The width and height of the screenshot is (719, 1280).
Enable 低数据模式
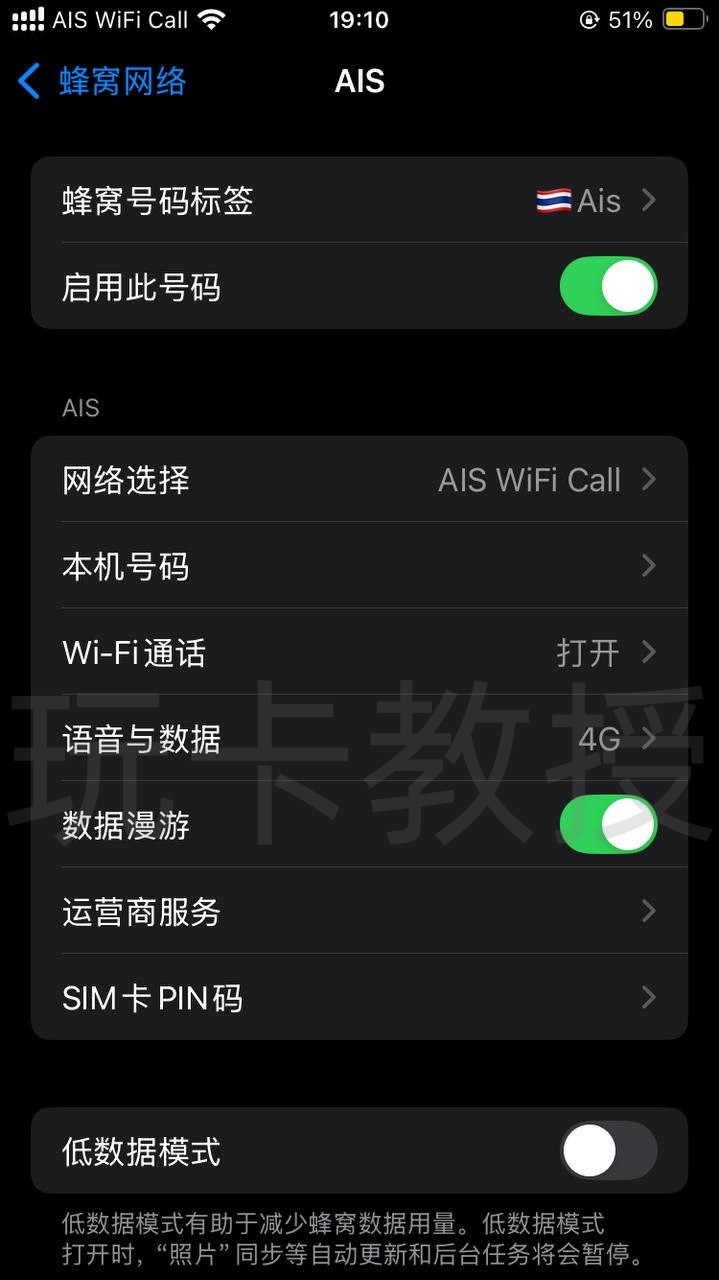pyautogui.click(x=607, y=1151)
